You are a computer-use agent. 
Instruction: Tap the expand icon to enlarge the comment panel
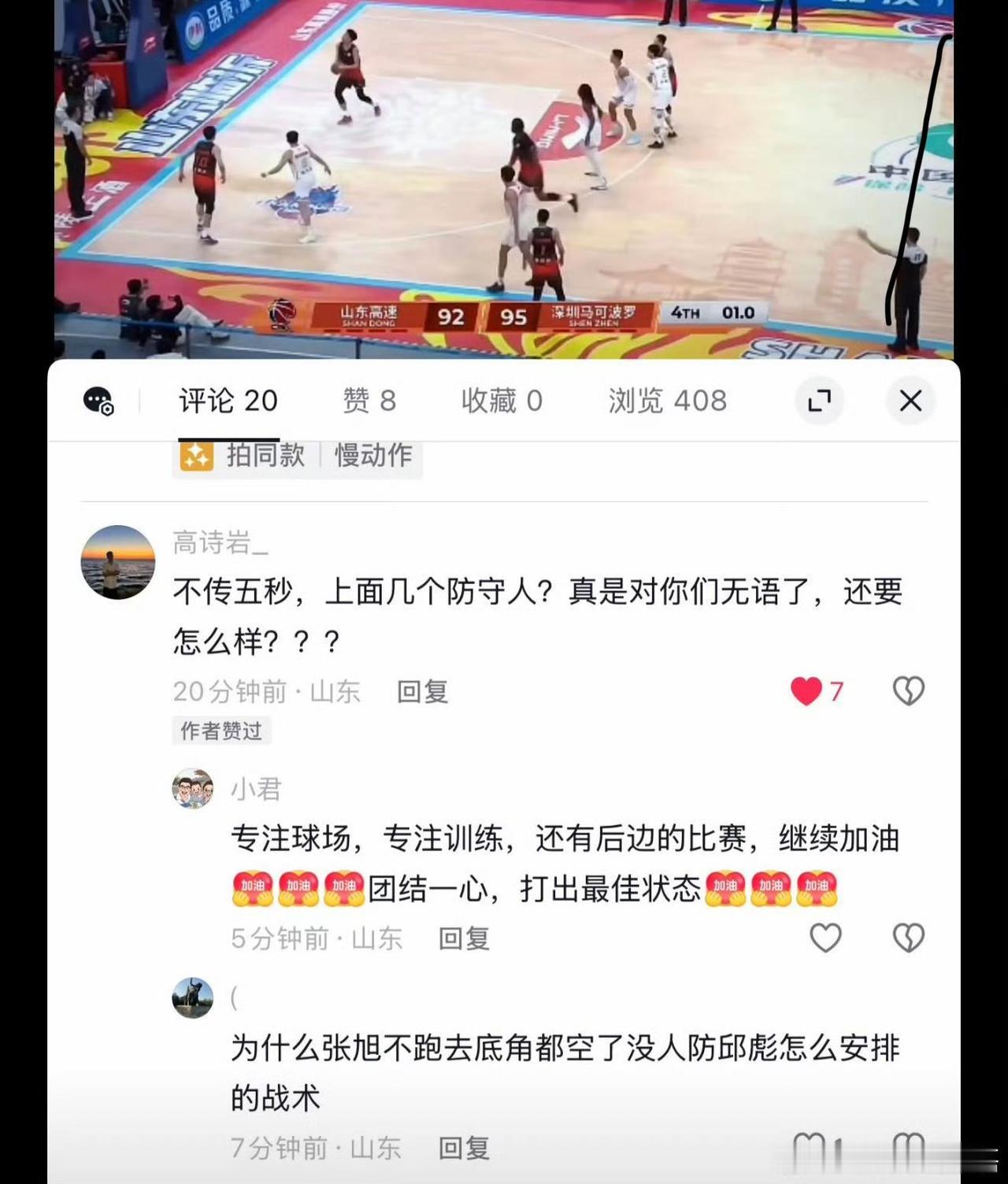820,401
